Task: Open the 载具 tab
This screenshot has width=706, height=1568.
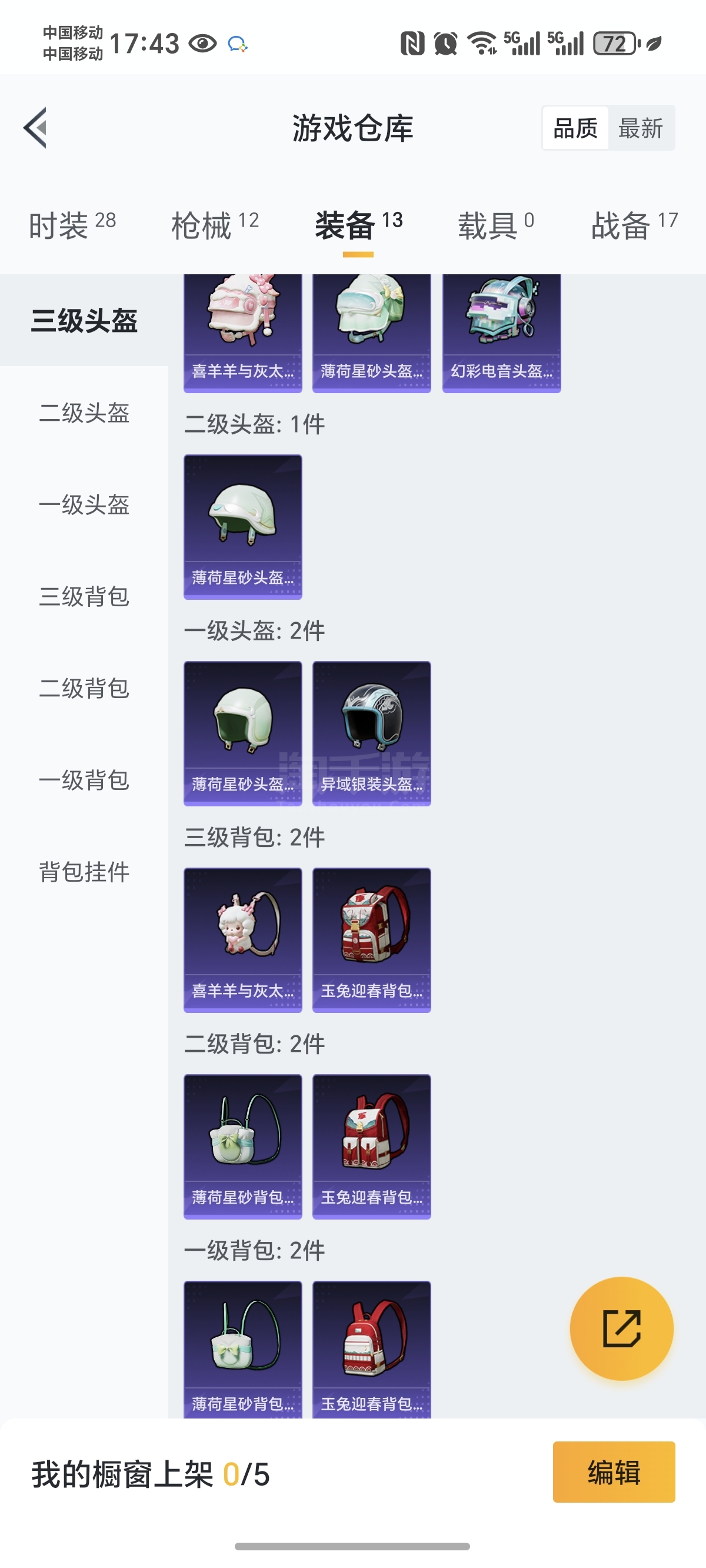Action: pos(496,225)
